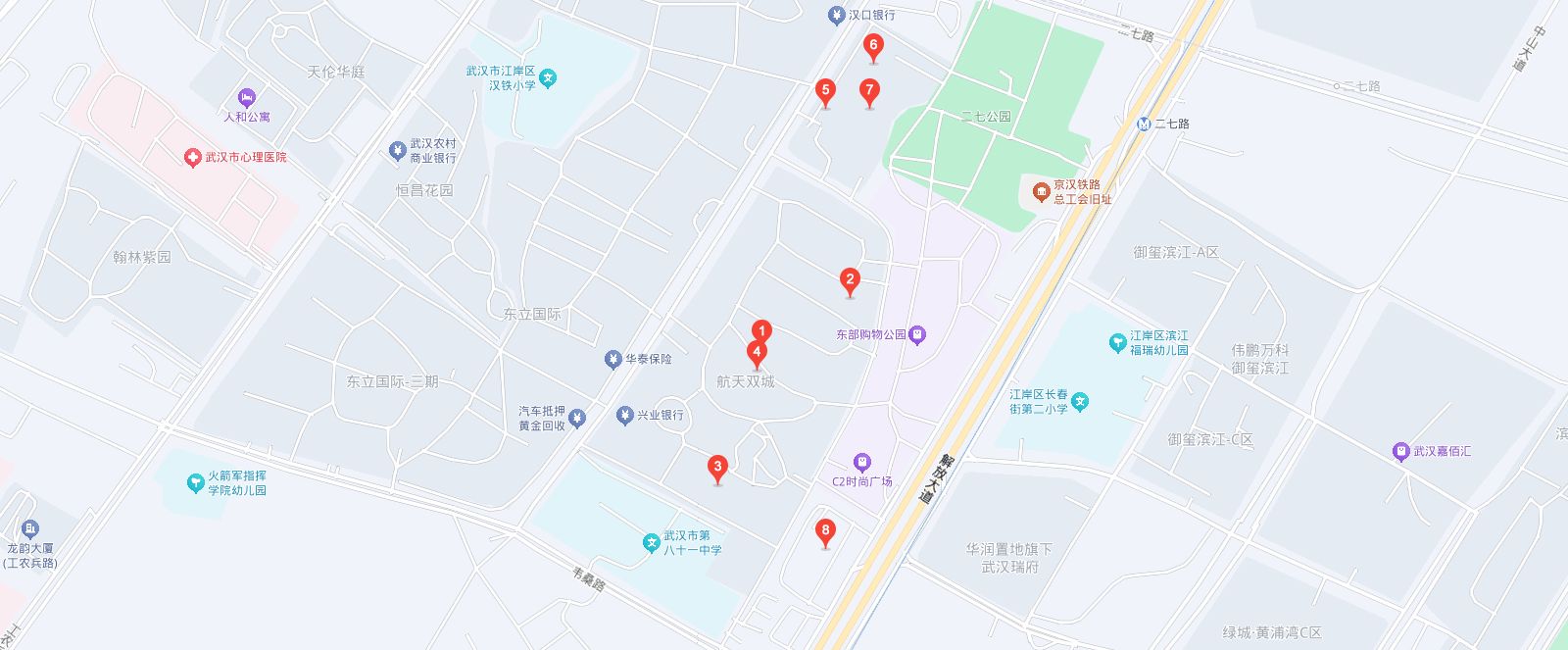Tap red pin number 2
The height and width of the screenshot is (650, 1568).
click(x=850, y=280)
